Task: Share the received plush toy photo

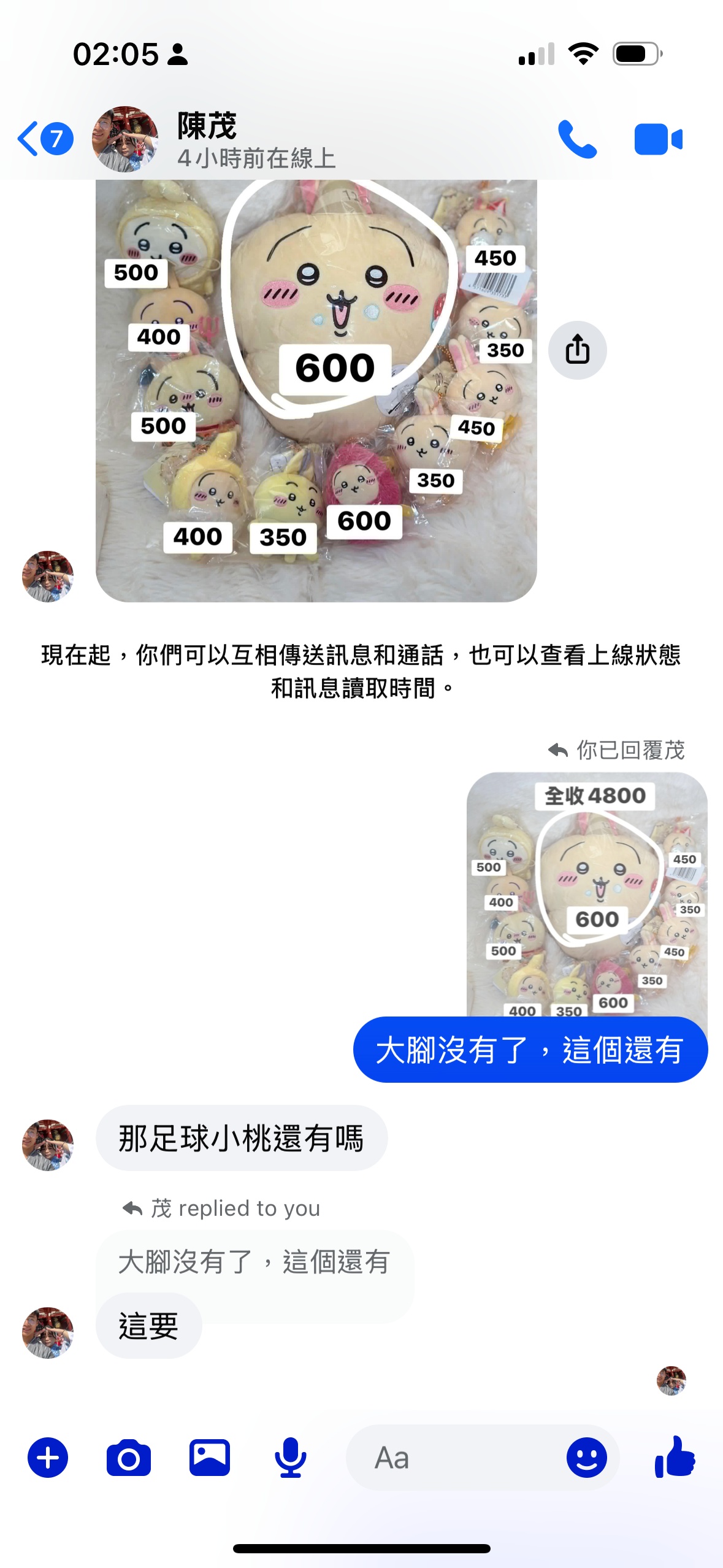Action: point(577,350)
